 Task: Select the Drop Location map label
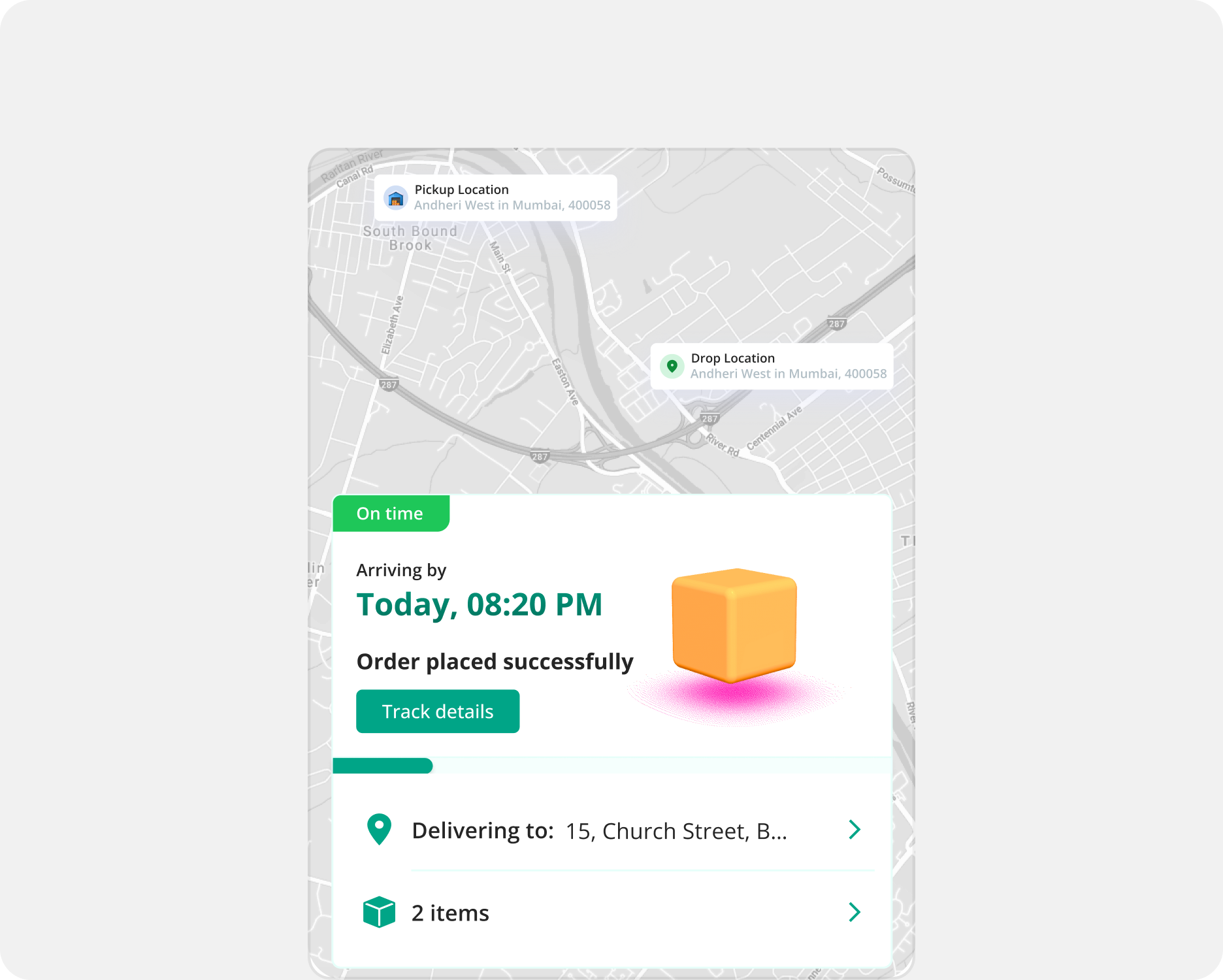[772, 366]
